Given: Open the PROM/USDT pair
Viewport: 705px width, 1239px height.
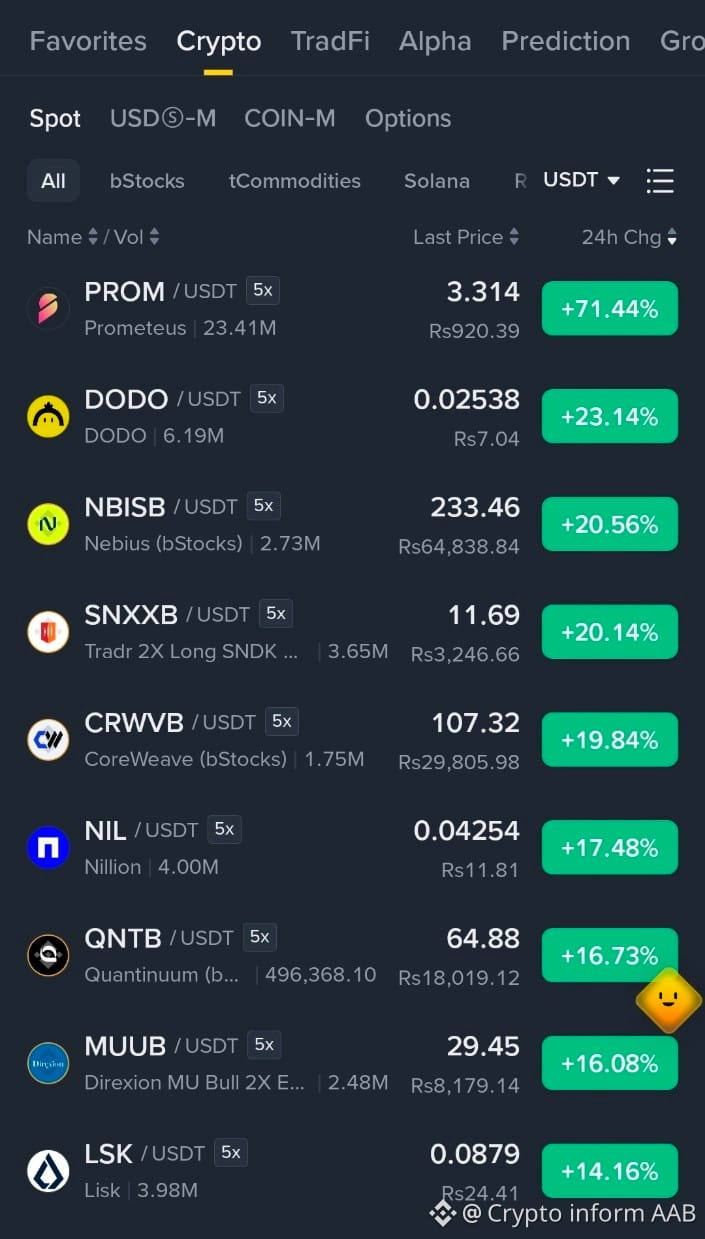Looking at the screenshot, I should [352, 309].
